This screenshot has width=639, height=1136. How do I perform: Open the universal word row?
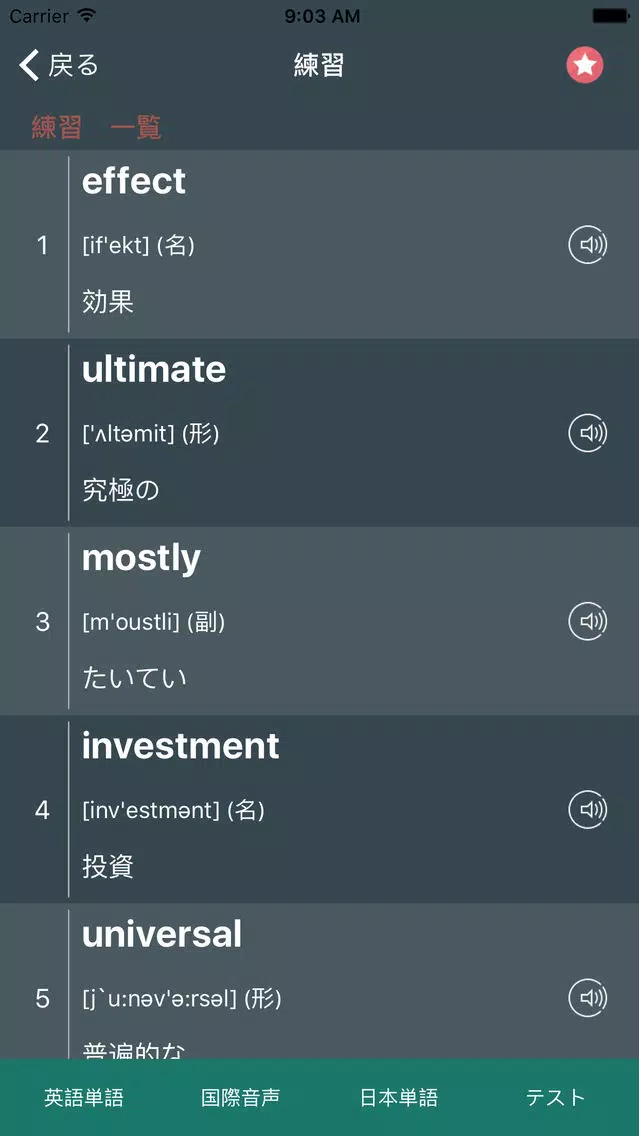[320, 982]
